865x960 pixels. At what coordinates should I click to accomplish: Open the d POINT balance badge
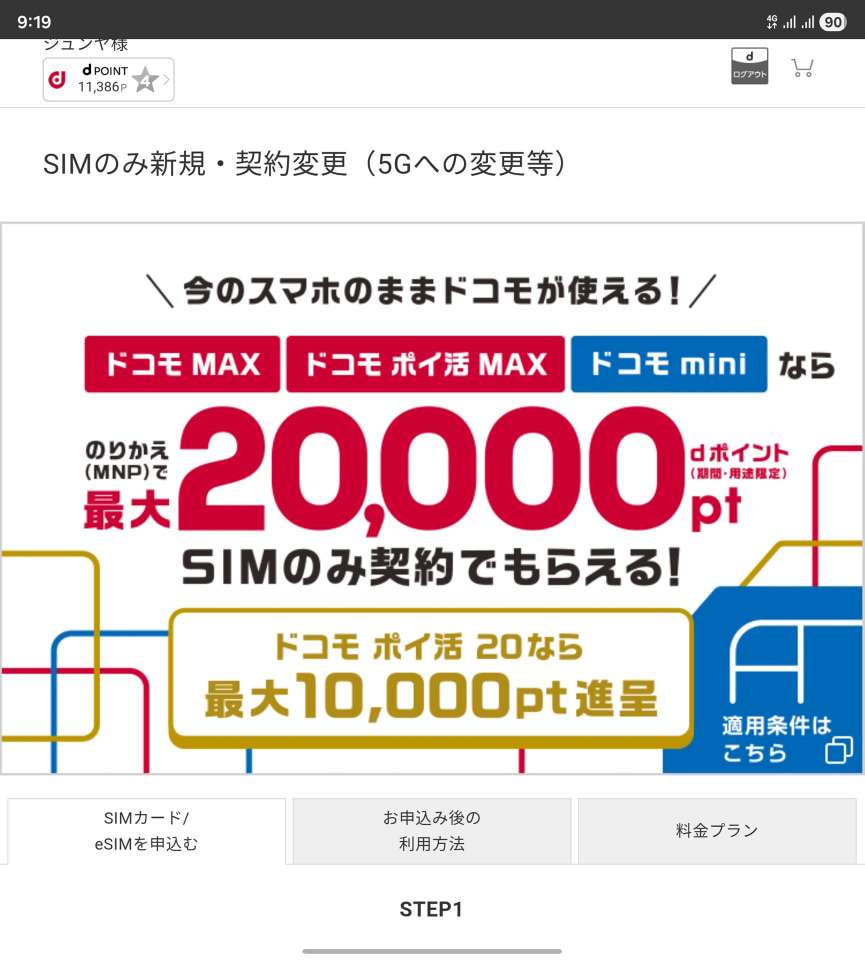(108, 80)
